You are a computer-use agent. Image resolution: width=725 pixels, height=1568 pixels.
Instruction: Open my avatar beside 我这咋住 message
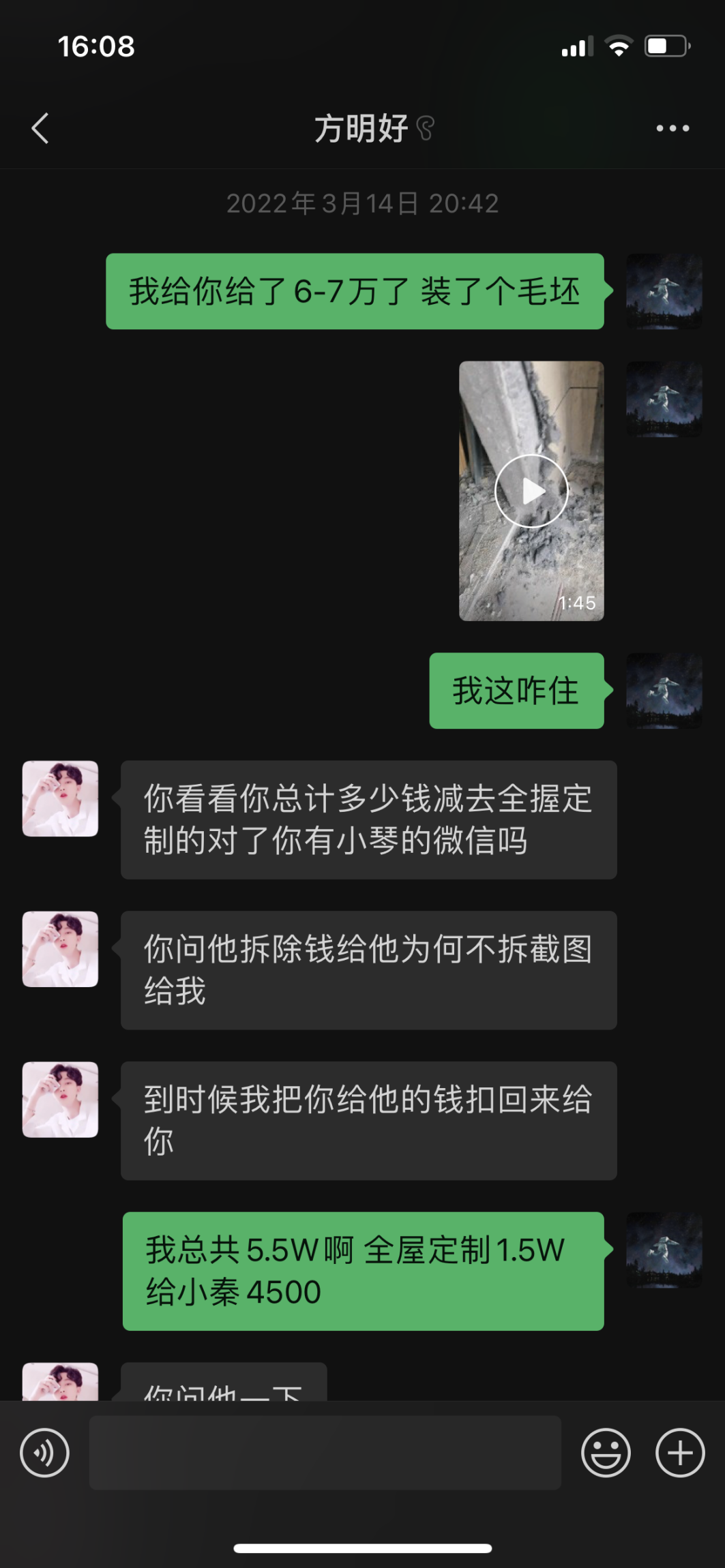664,691
